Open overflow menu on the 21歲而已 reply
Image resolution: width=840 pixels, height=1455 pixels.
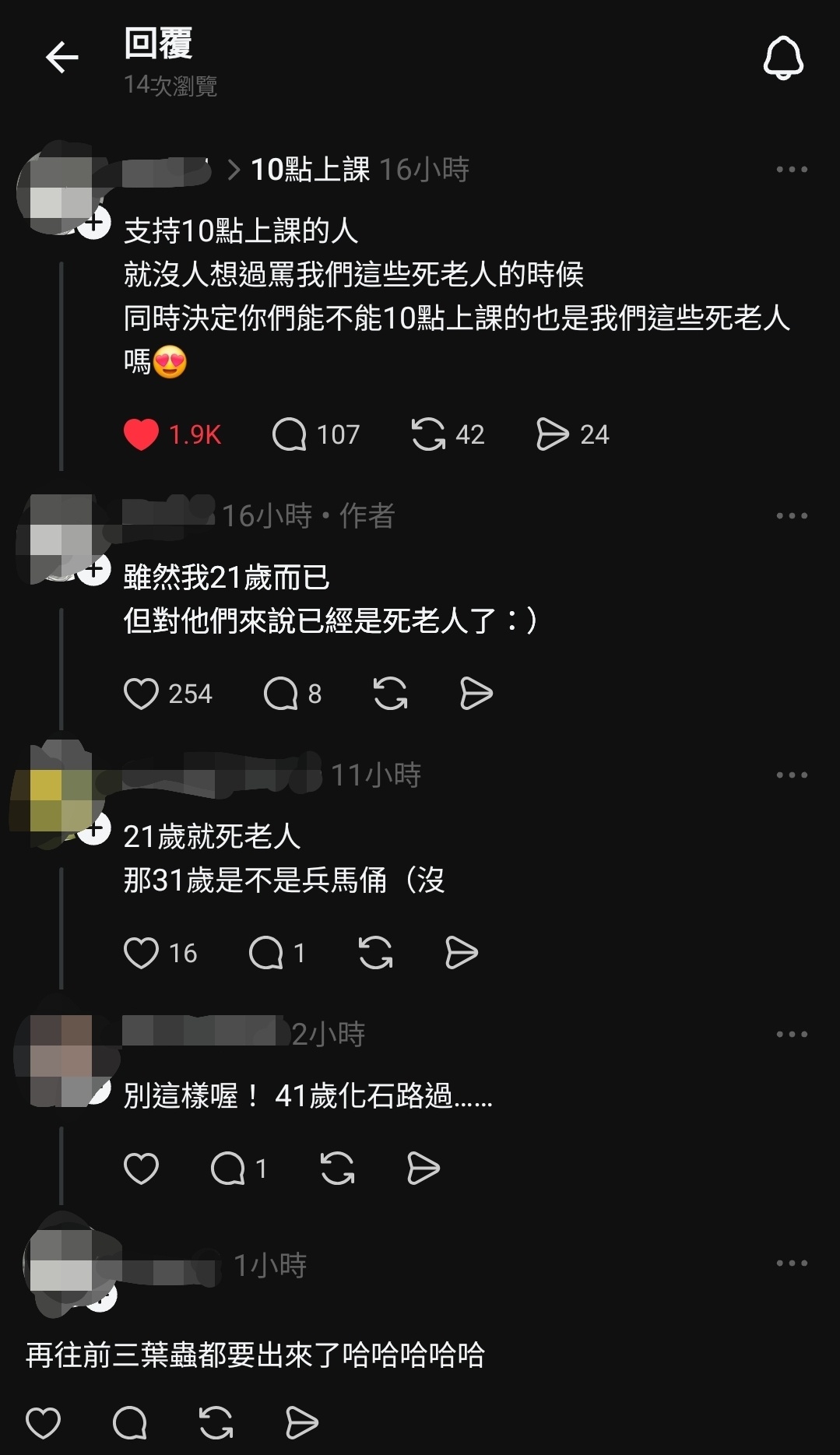point(792,515)
